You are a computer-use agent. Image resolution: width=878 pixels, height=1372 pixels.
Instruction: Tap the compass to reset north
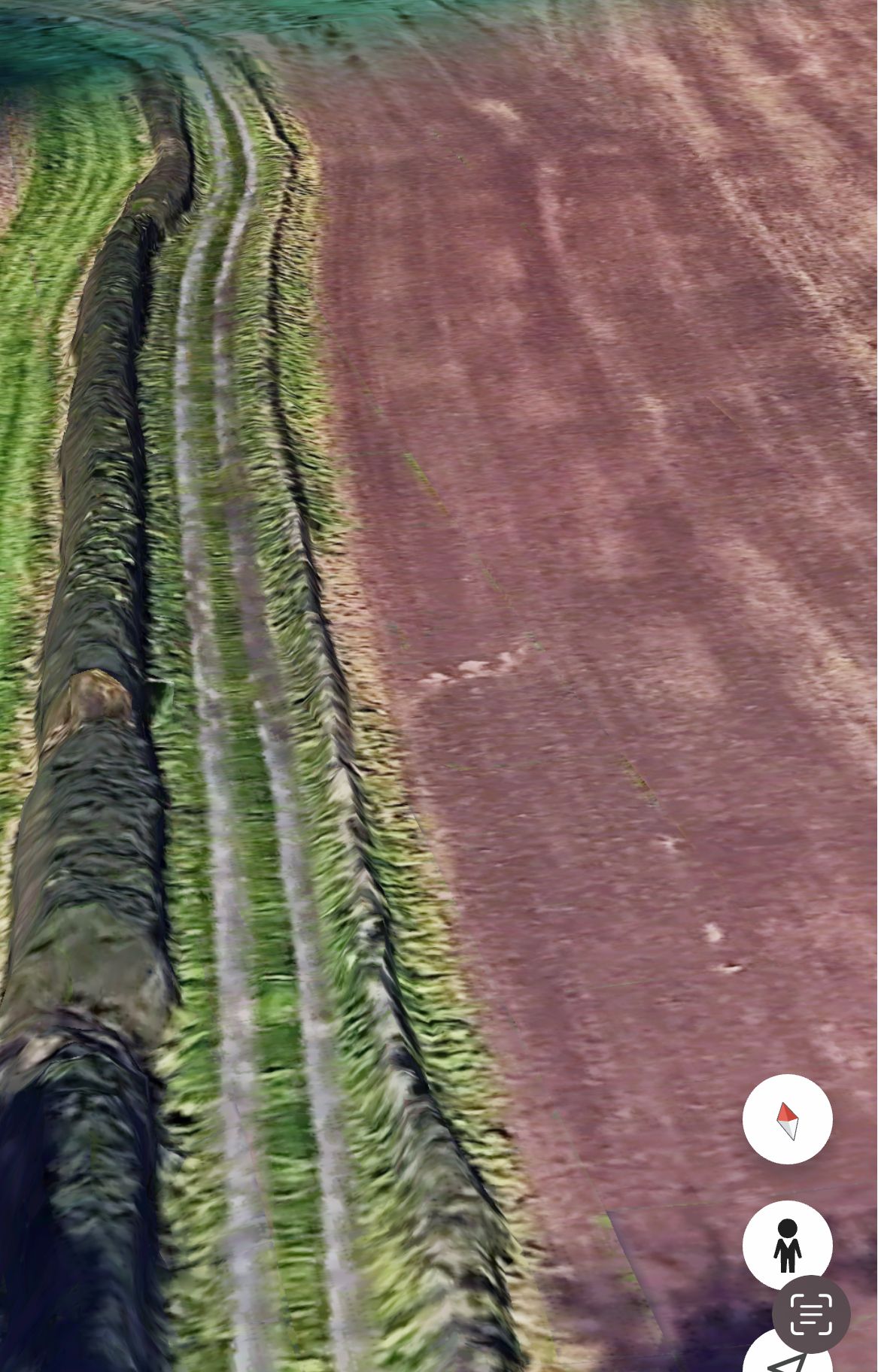coord(787,1119)
